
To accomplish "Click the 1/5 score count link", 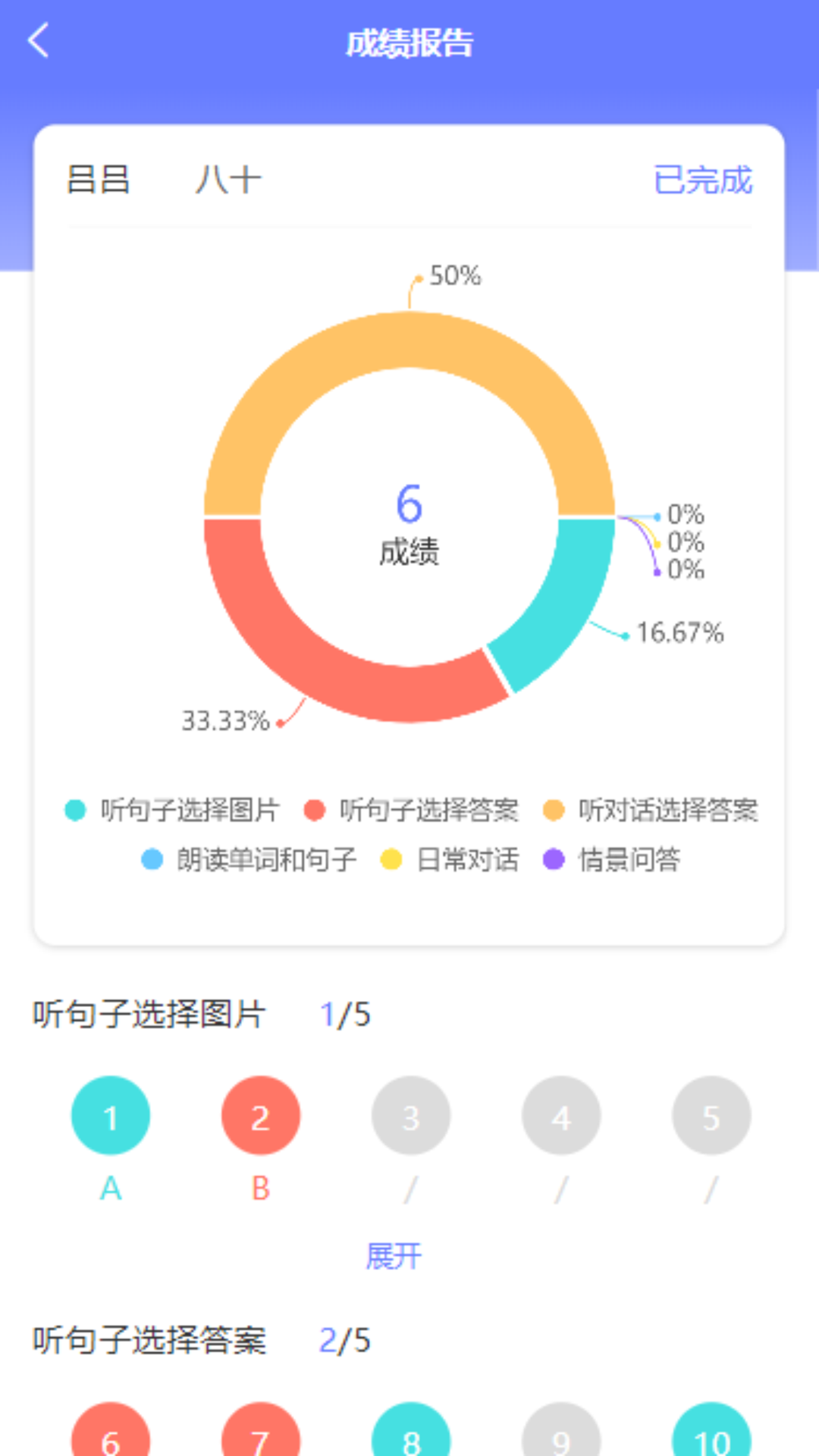I will pos(346,1014).
